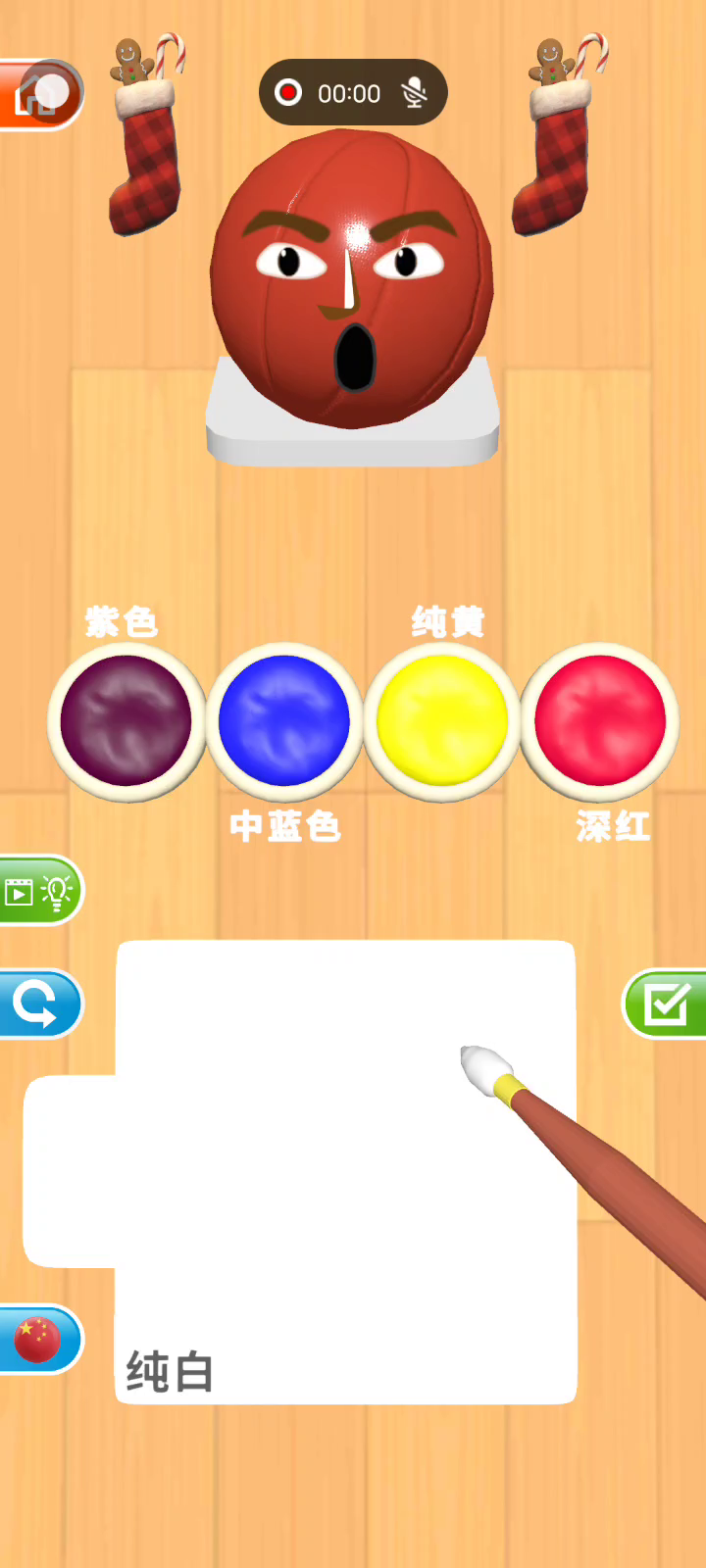The width and height of the screenshot is (706, 1568).
Task: Select the purple (紫色) paint
Action: 126,721
